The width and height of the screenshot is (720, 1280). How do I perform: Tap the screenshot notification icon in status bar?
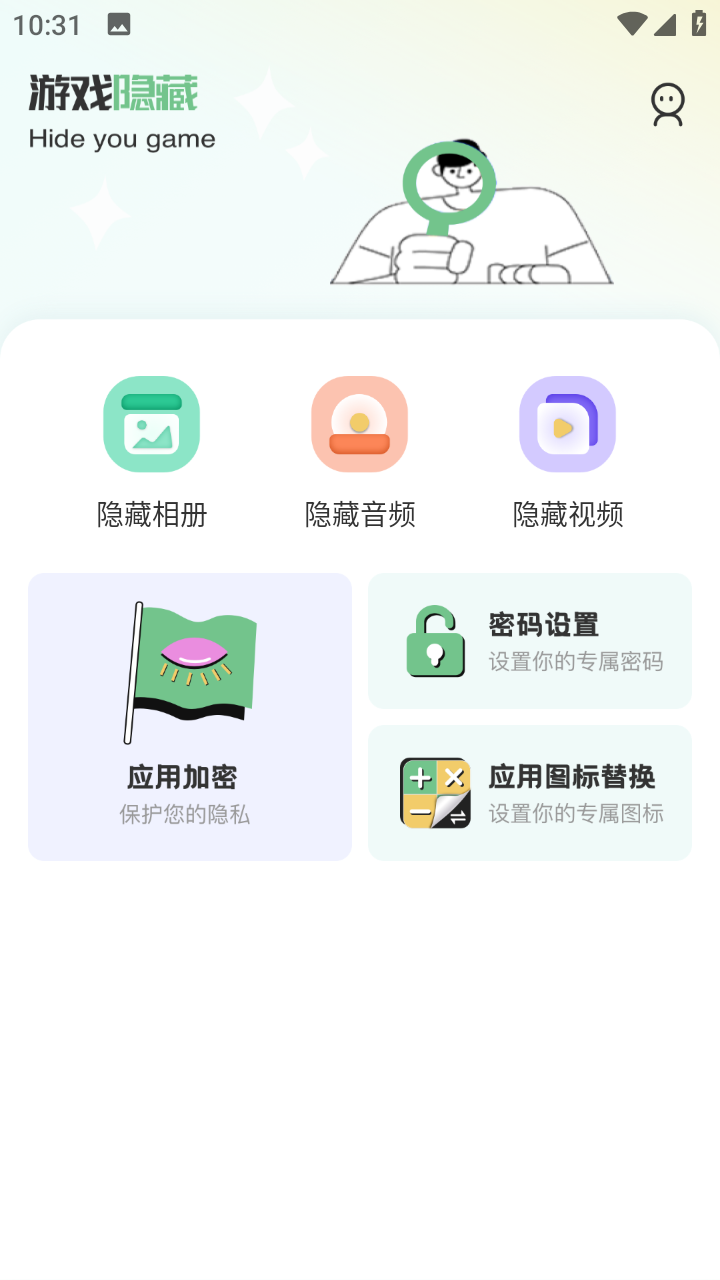tap(120, 23)
